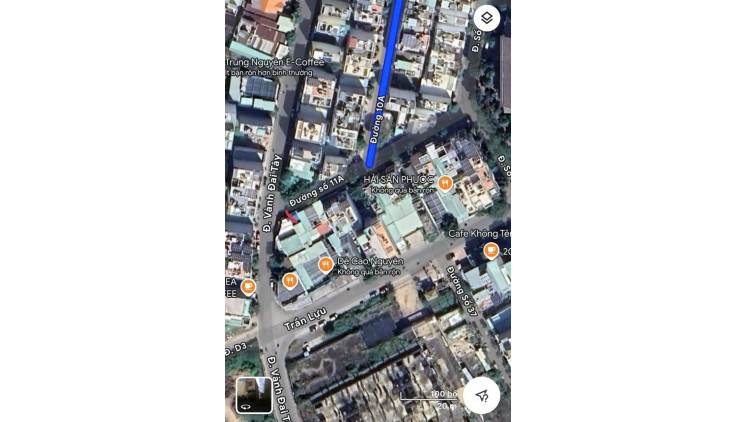Select the Dê Cao Nguyên restaurant marker
Screen dimensions: 738x422
(325, 265)
